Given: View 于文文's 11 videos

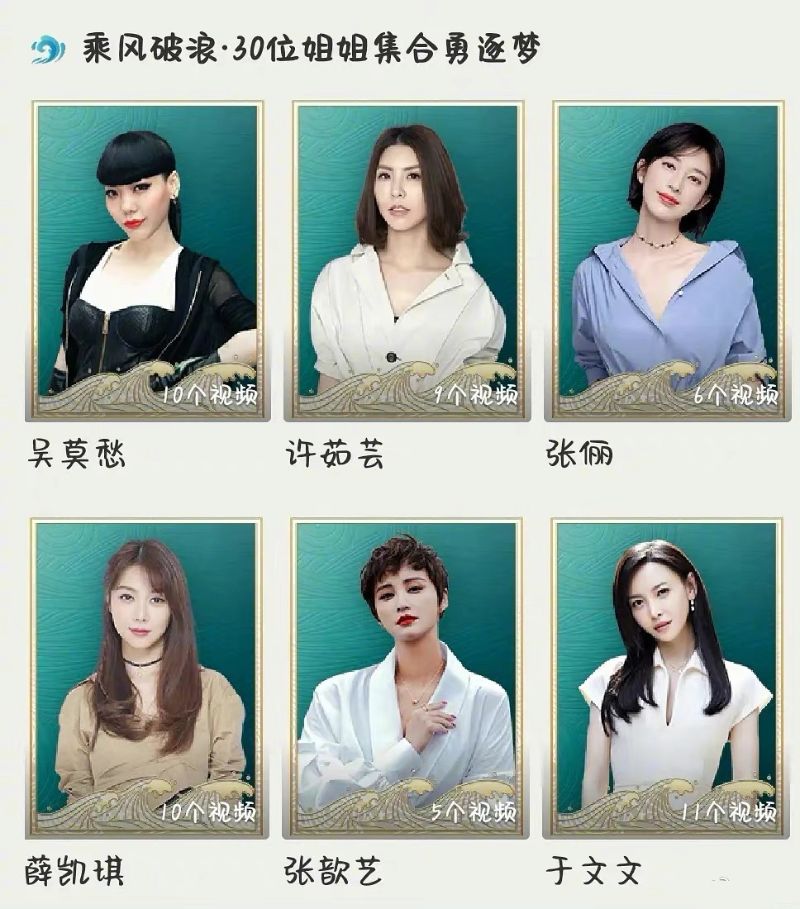Looking at the screenshot, I should point(667,677).
